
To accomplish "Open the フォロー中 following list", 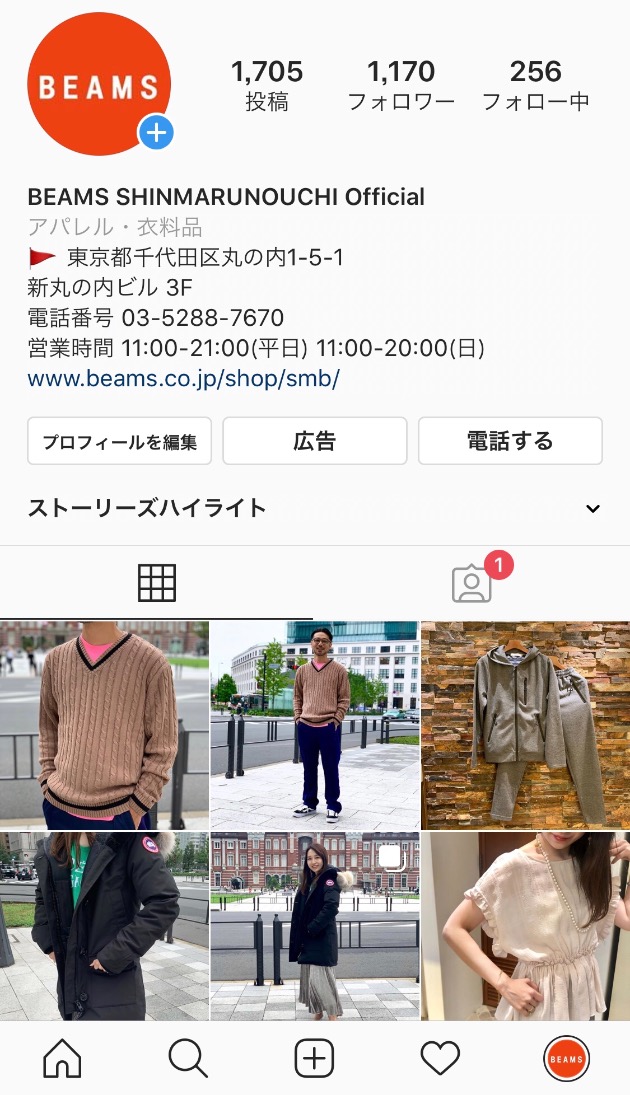I will 536,84.
